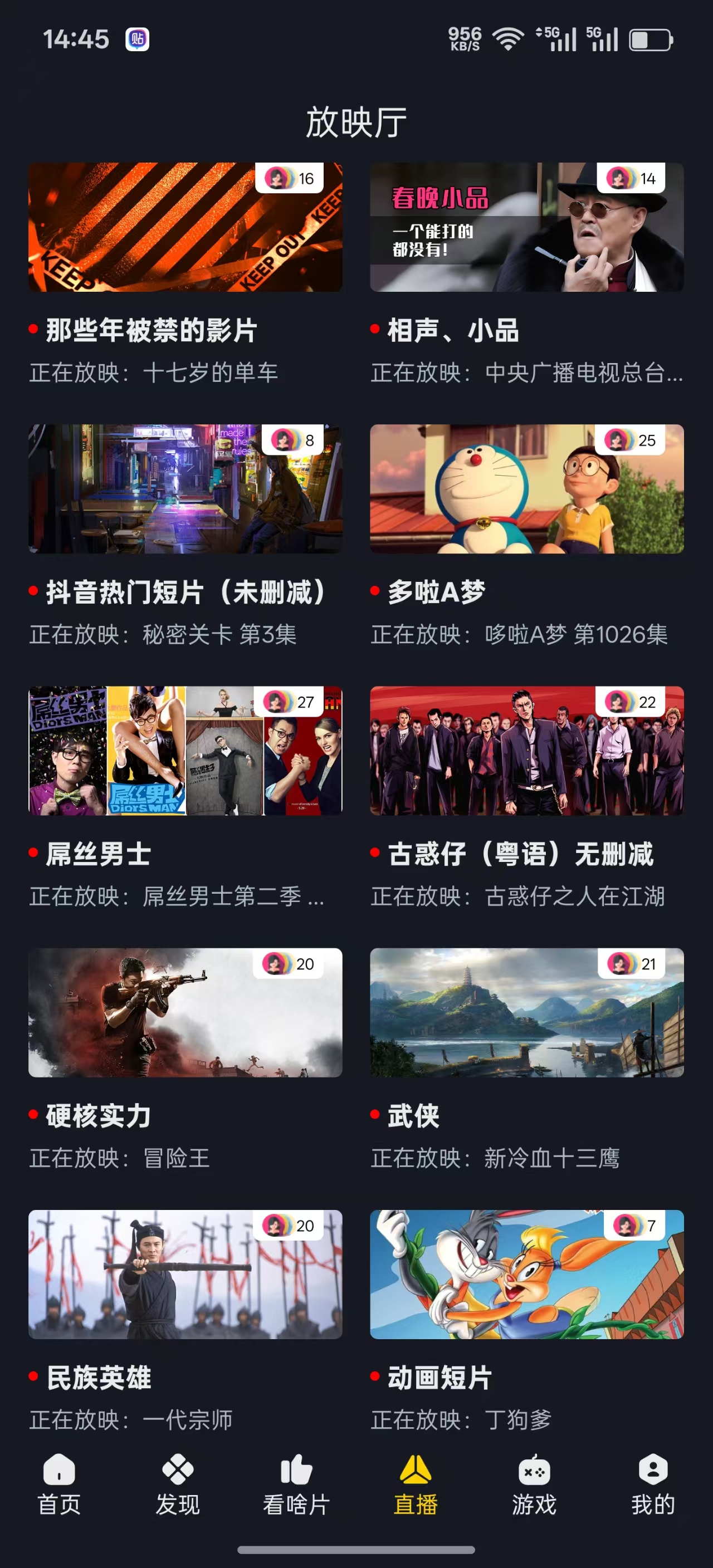Select the 游戏 game controller icon

(x=534, y=1472)
